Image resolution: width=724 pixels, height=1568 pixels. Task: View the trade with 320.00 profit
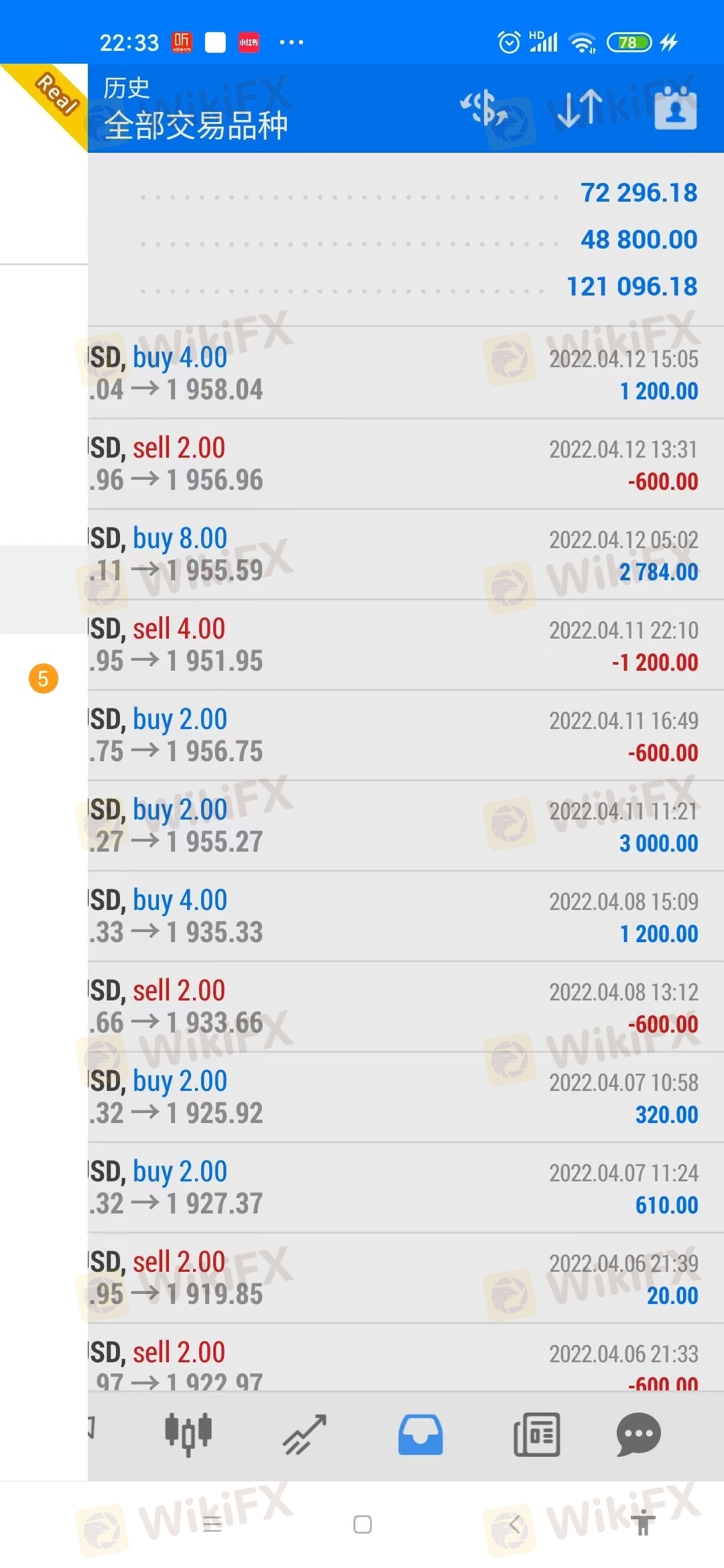(x=406, y=1097)
